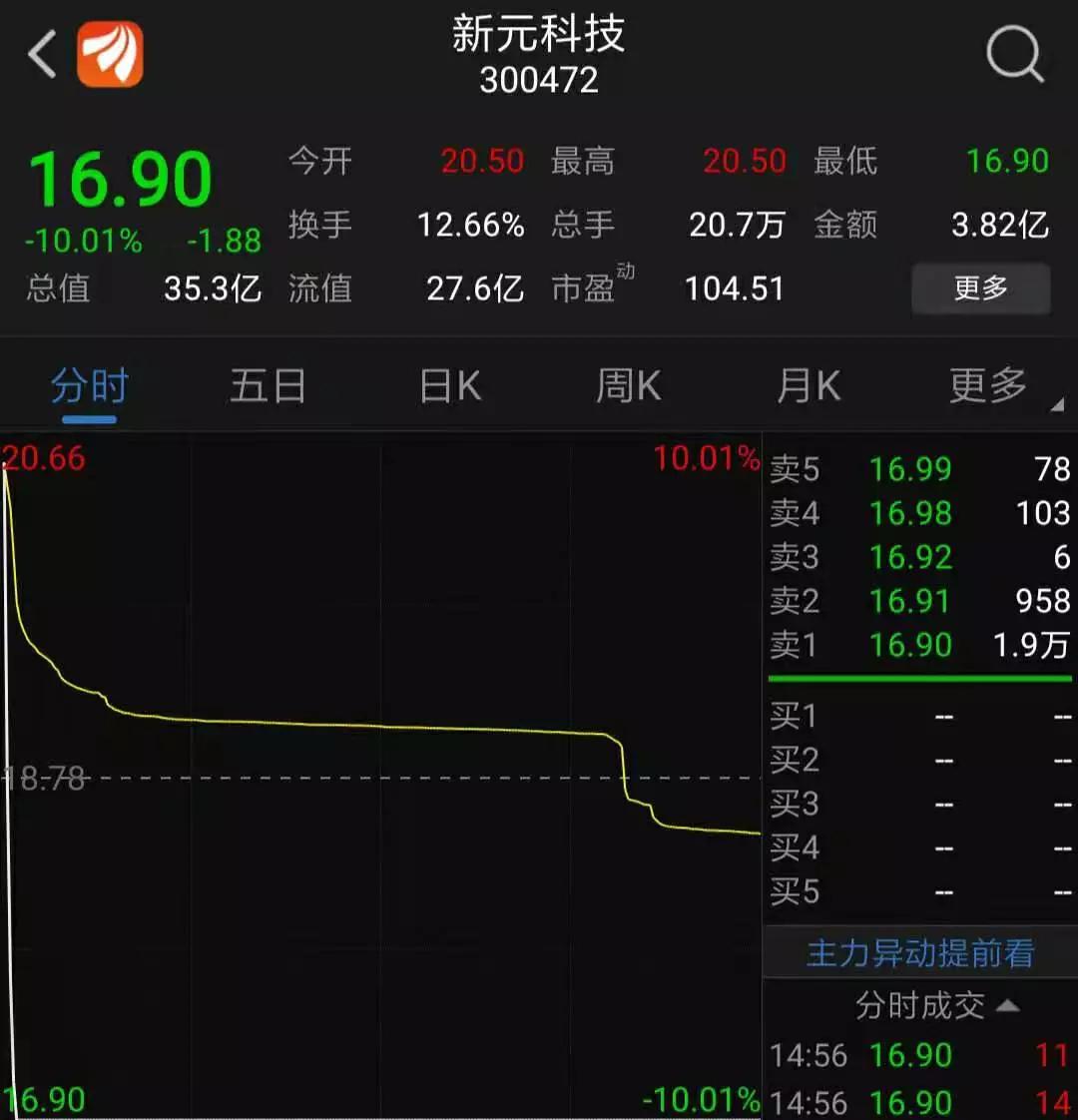1078x1120 pixels.
Task: Switch to the 五日 five-day tab
Action: pos(267,386)
